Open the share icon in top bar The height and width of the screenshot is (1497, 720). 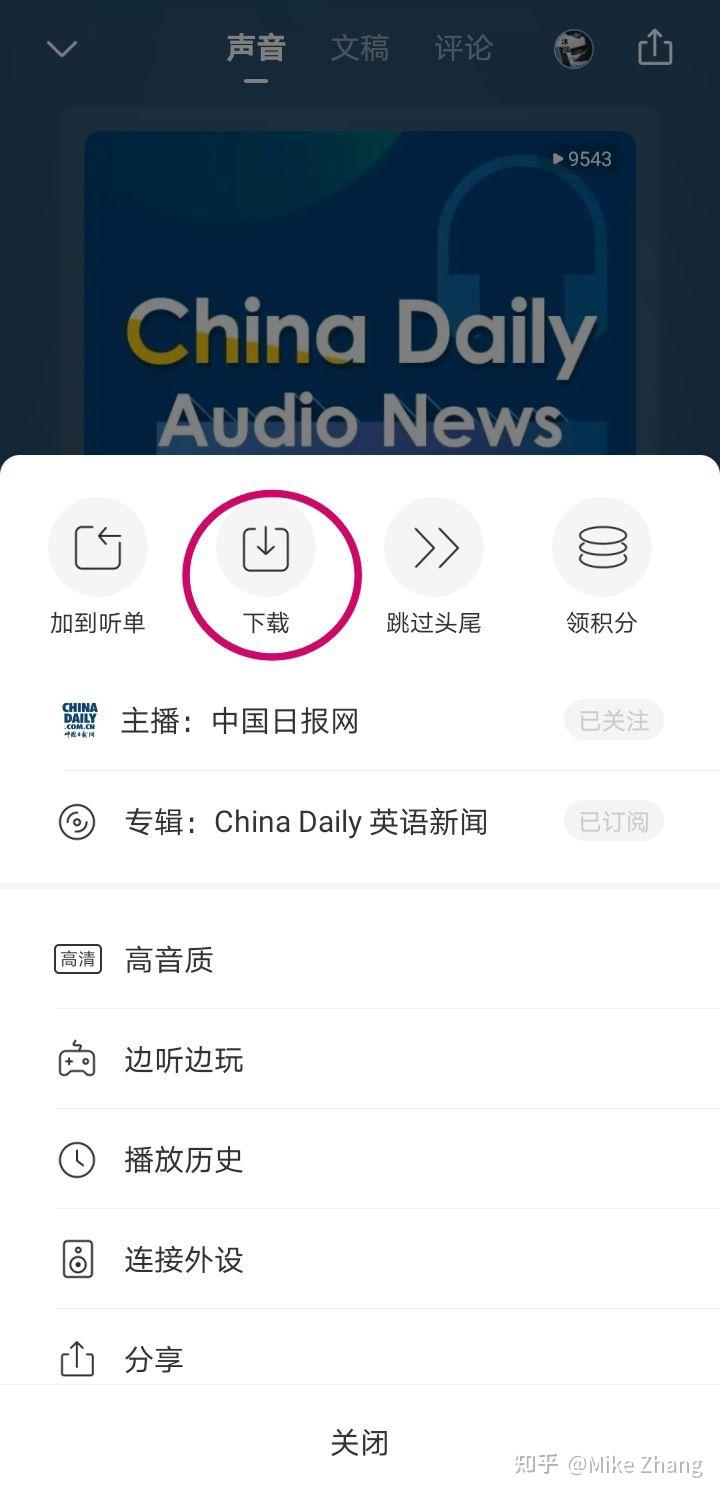(655, 47)
